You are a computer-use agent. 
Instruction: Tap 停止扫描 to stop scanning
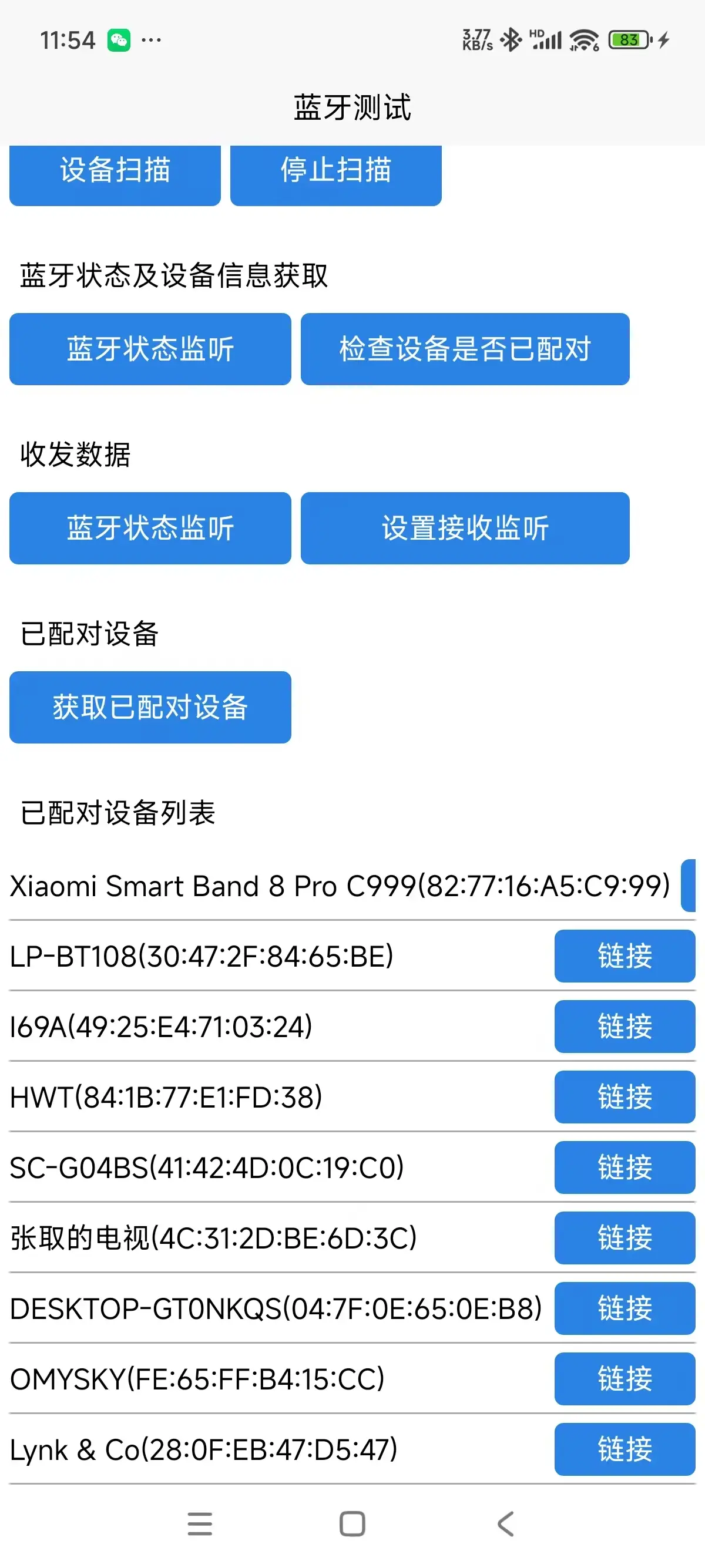point(335,174)
